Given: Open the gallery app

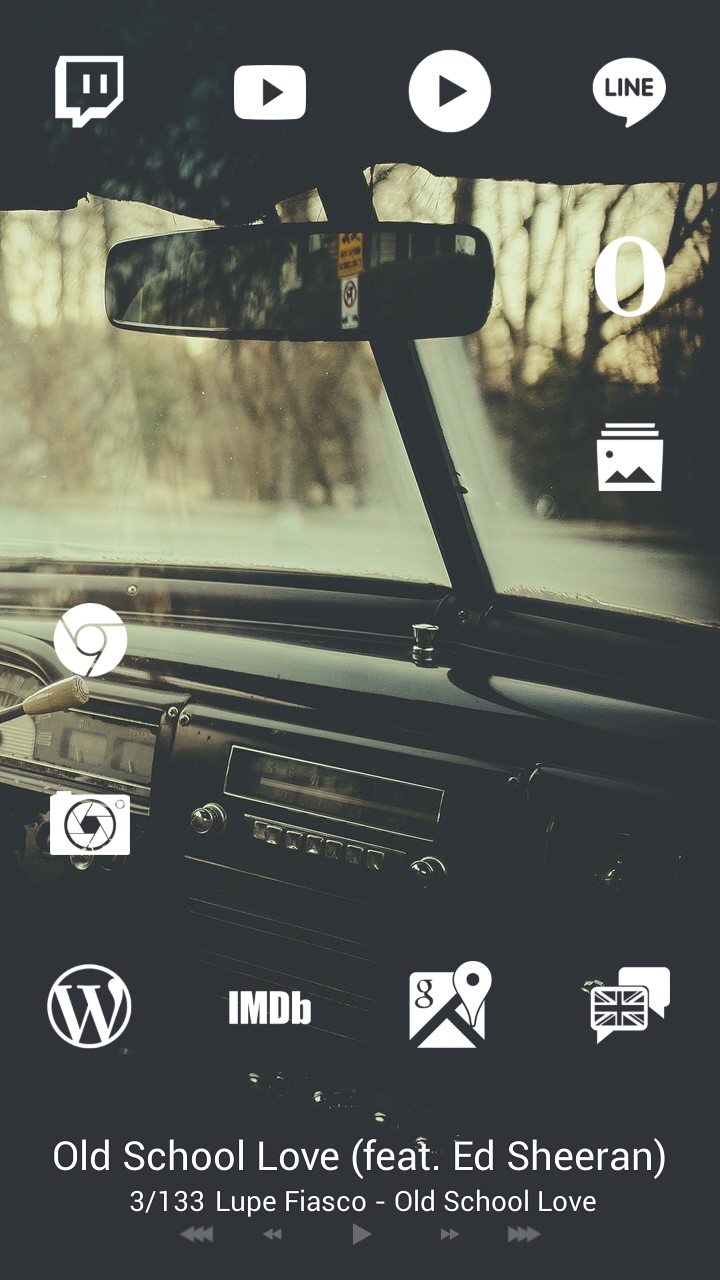Looking at the screenshot, I should [x=630, y=458].
